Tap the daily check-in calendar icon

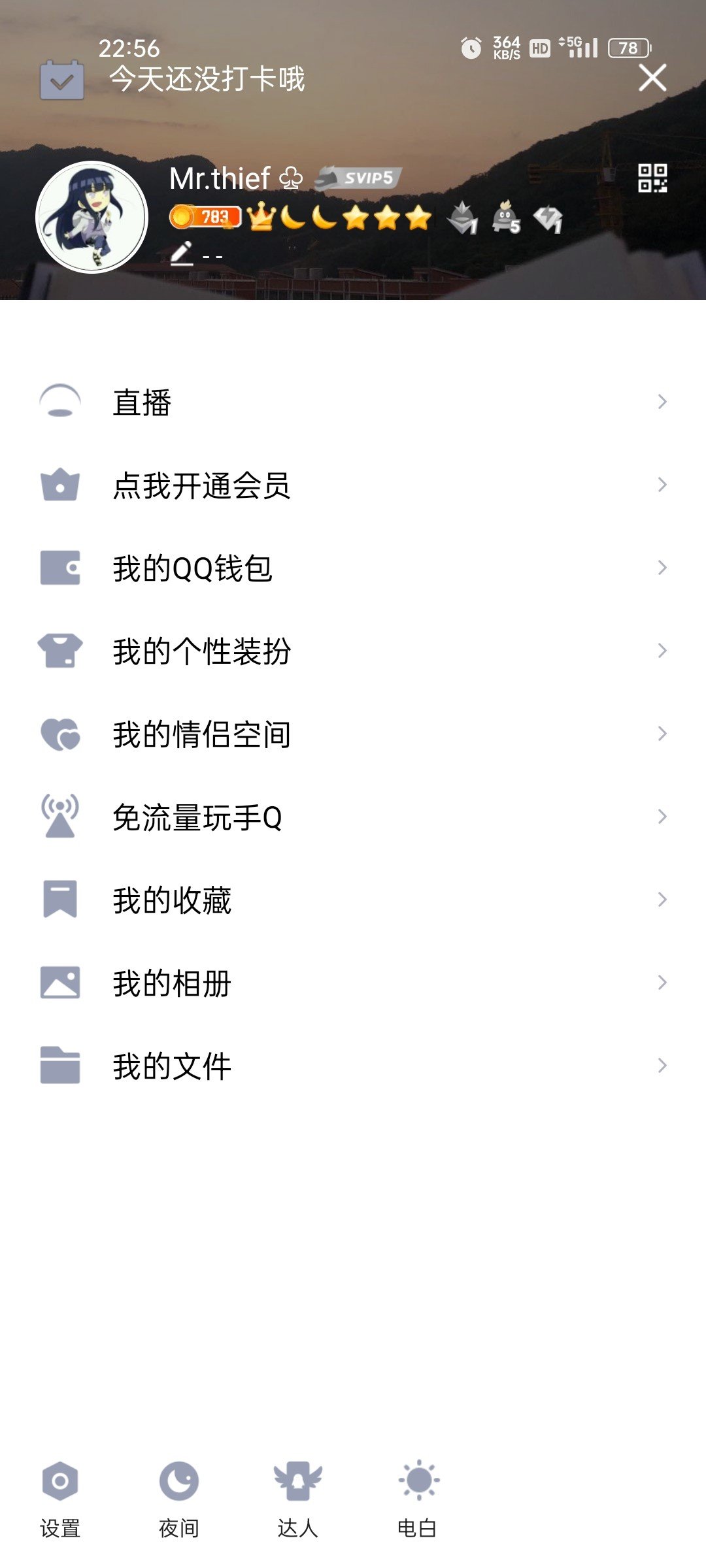(x=62, y=80)
